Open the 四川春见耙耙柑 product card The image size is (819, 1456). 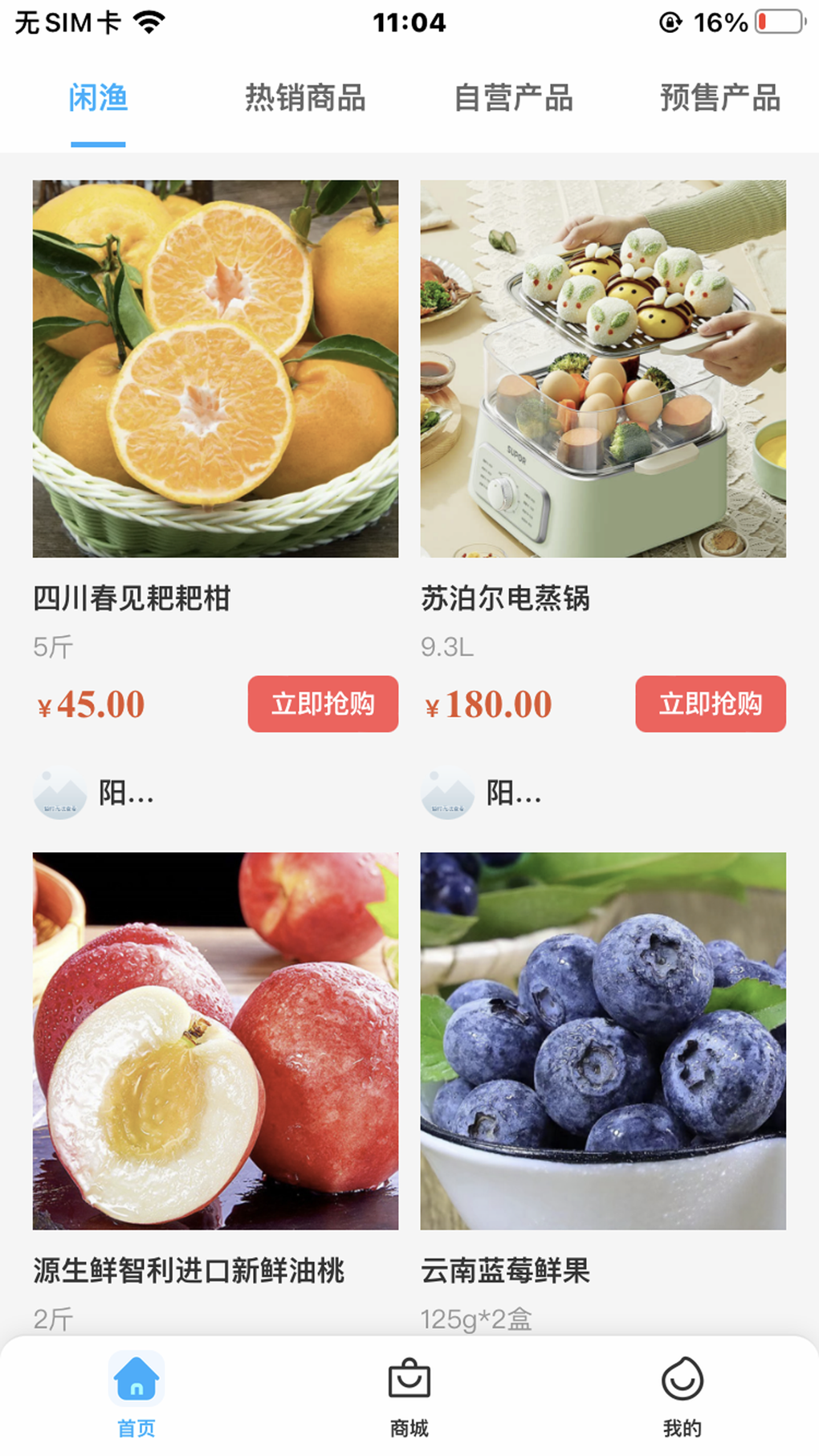click(215, 369)
